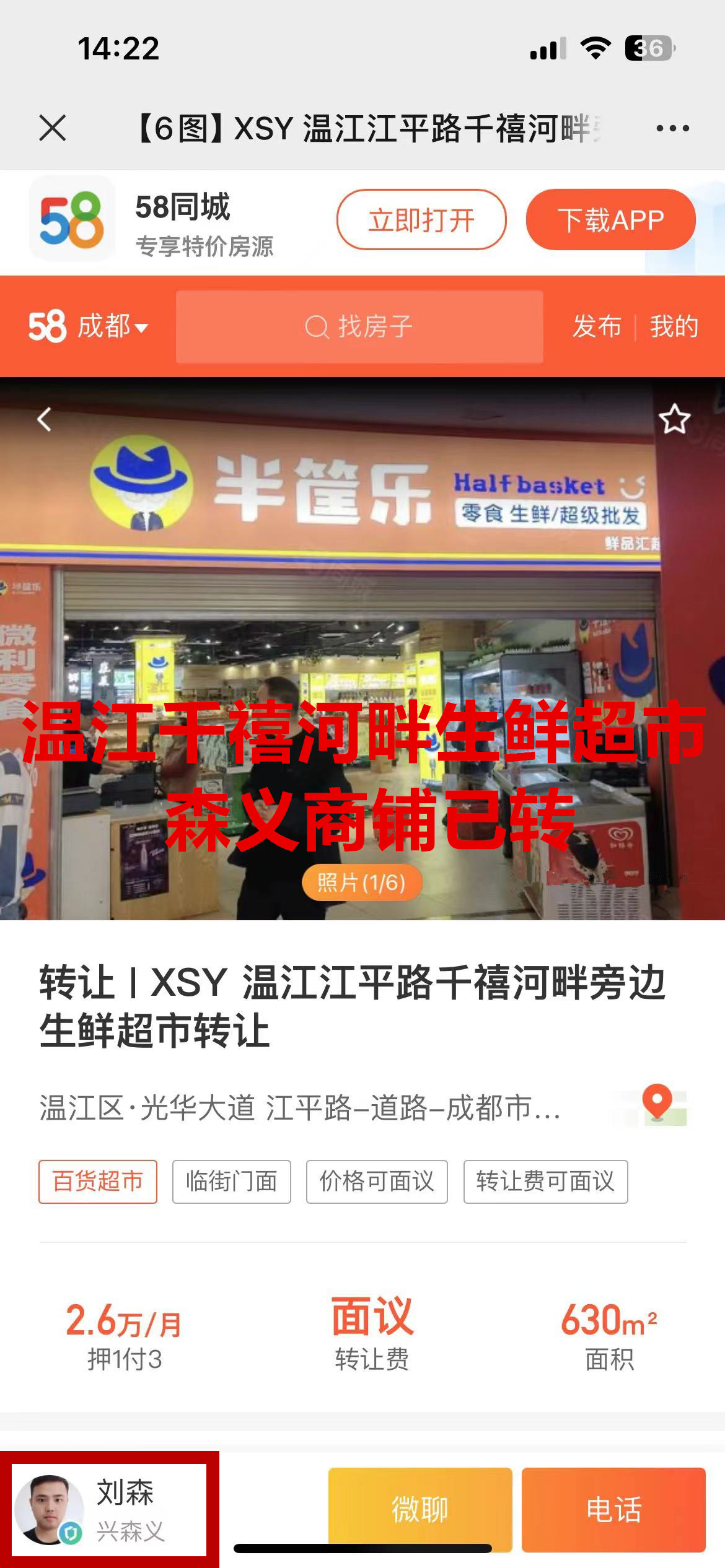Download the app via 下载APP
This screenshot has width=725, height=1568.
click(x=610, y=220)
